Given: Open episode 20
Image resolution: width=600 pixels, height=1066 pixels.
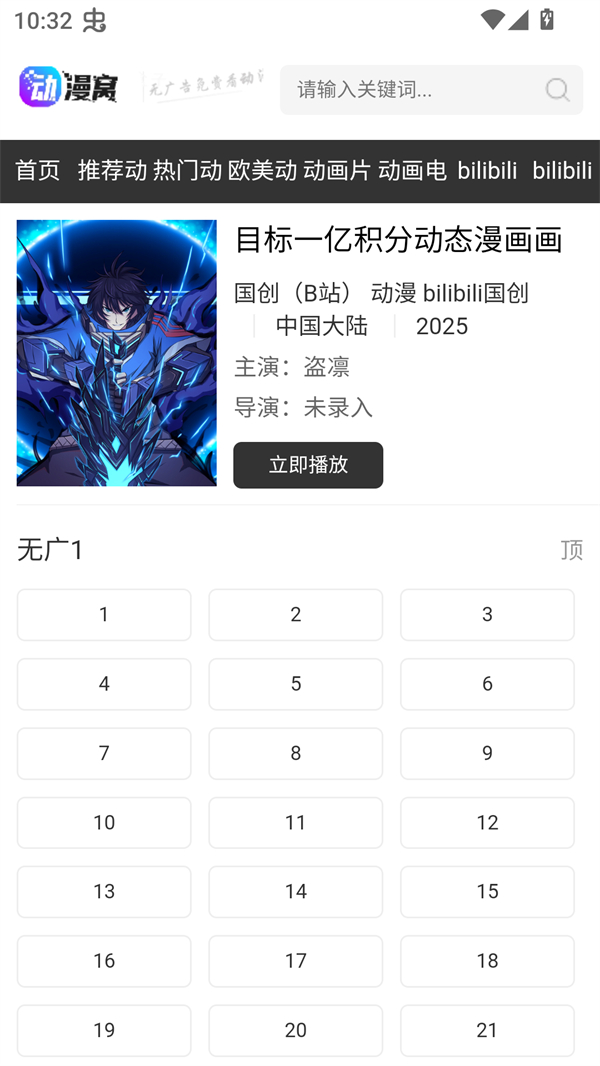Looking at the screenshot, I should 296,1030.
